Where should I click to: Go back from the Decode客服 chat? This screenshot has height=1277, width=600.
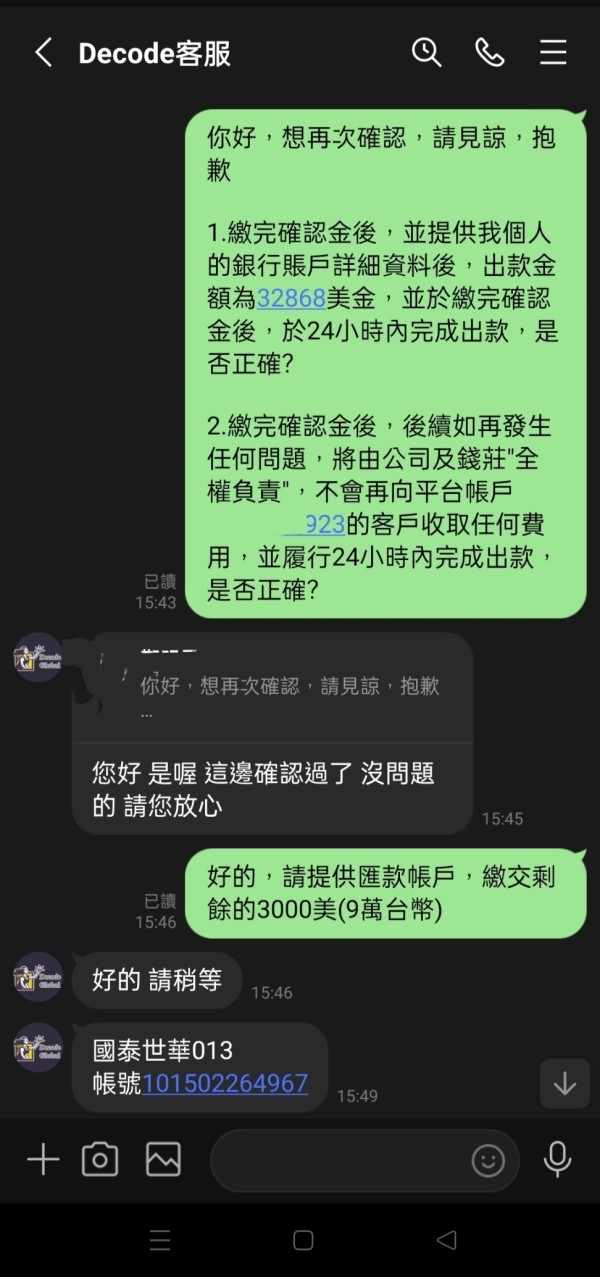43,53
